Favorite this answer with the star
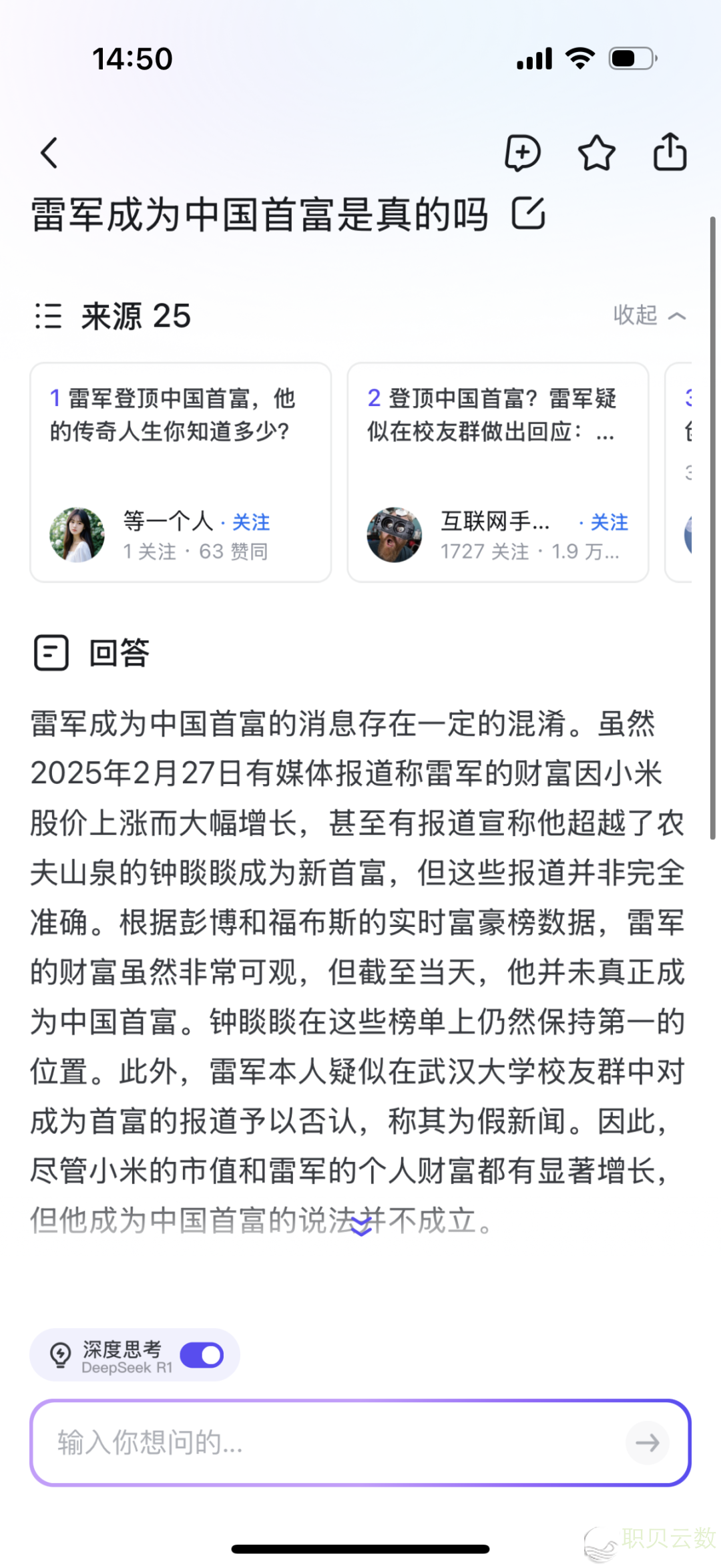The image size is (721, 1568). click(596, 153)
